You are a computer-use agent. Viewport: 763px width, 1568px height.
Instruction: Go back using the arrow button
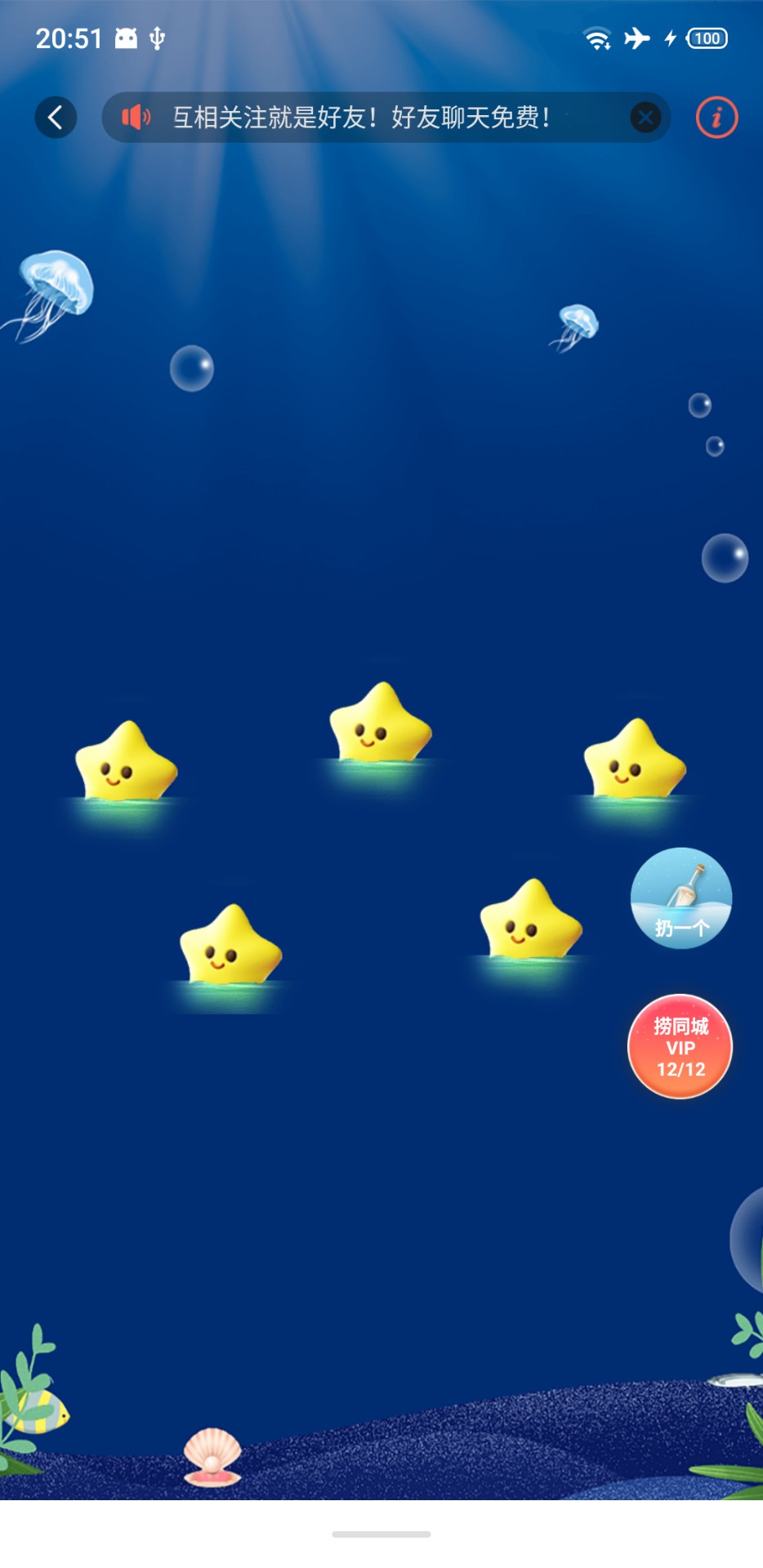(x=56, y=118)
